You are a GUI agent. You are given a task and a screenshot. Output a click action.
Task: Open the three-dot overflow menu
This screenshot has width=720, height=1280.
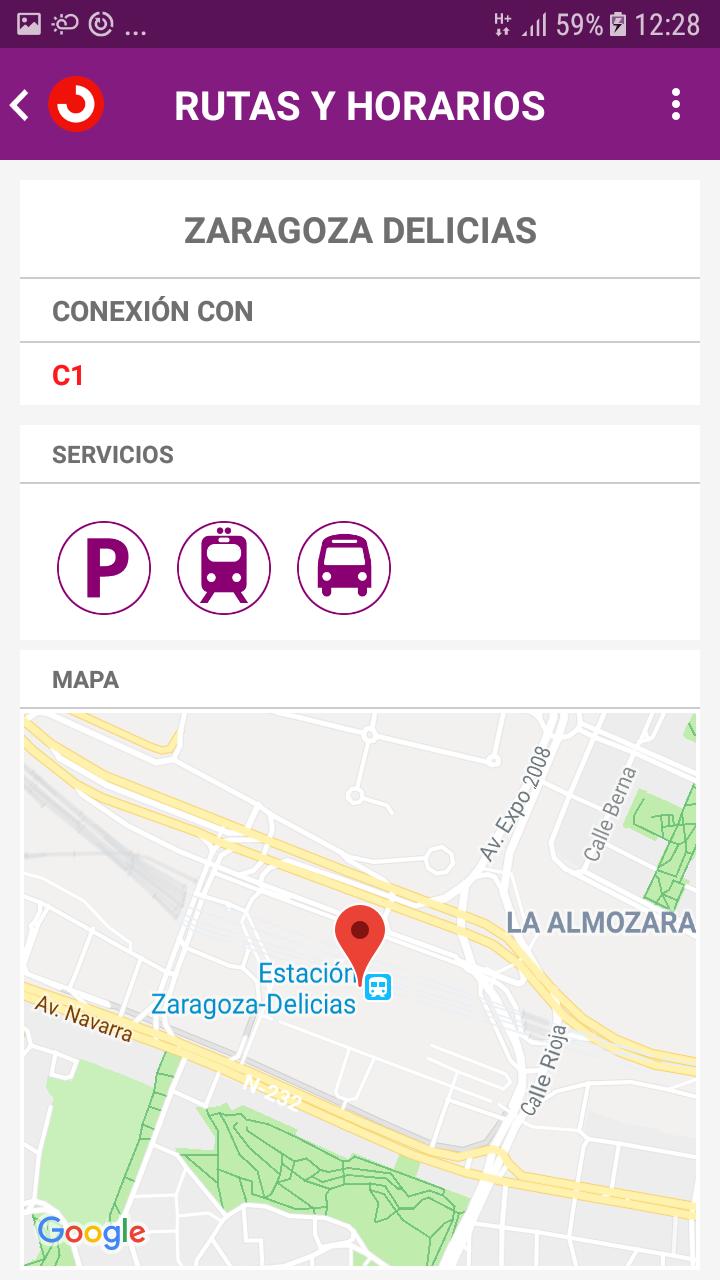(676, 104)
